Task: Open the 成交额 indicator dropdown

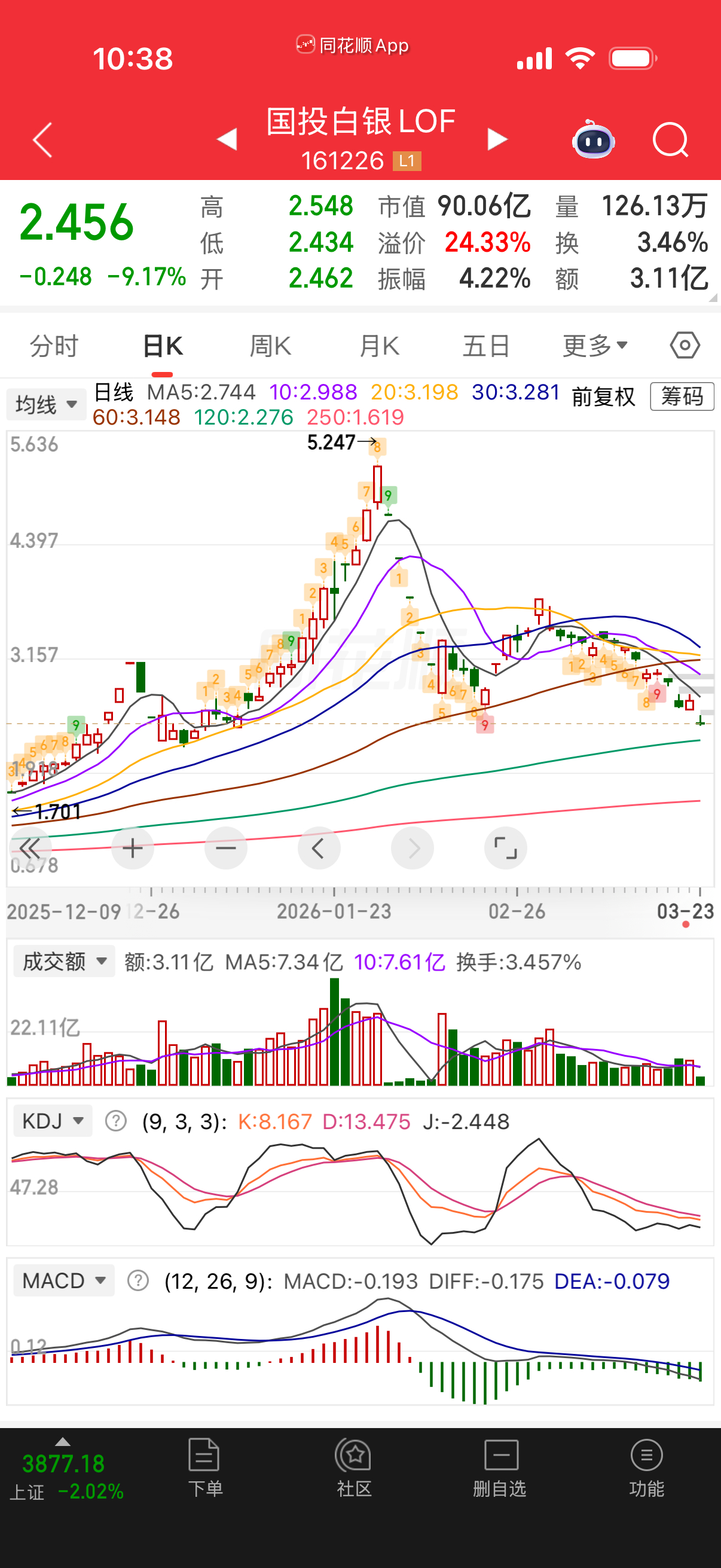Action: pyautogui.click(x=63, y=960)
